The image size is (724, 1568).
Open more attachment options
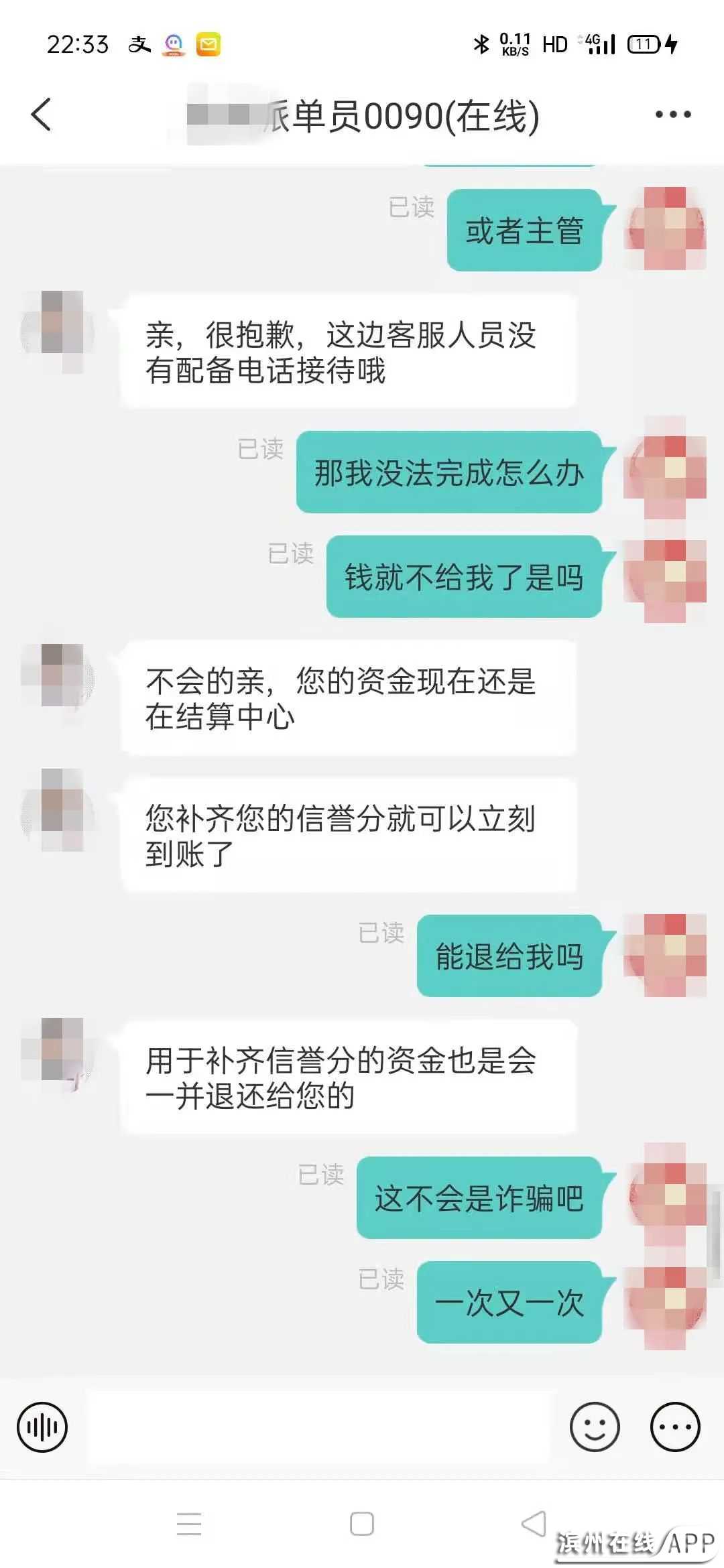click(x=675, y=1427)
